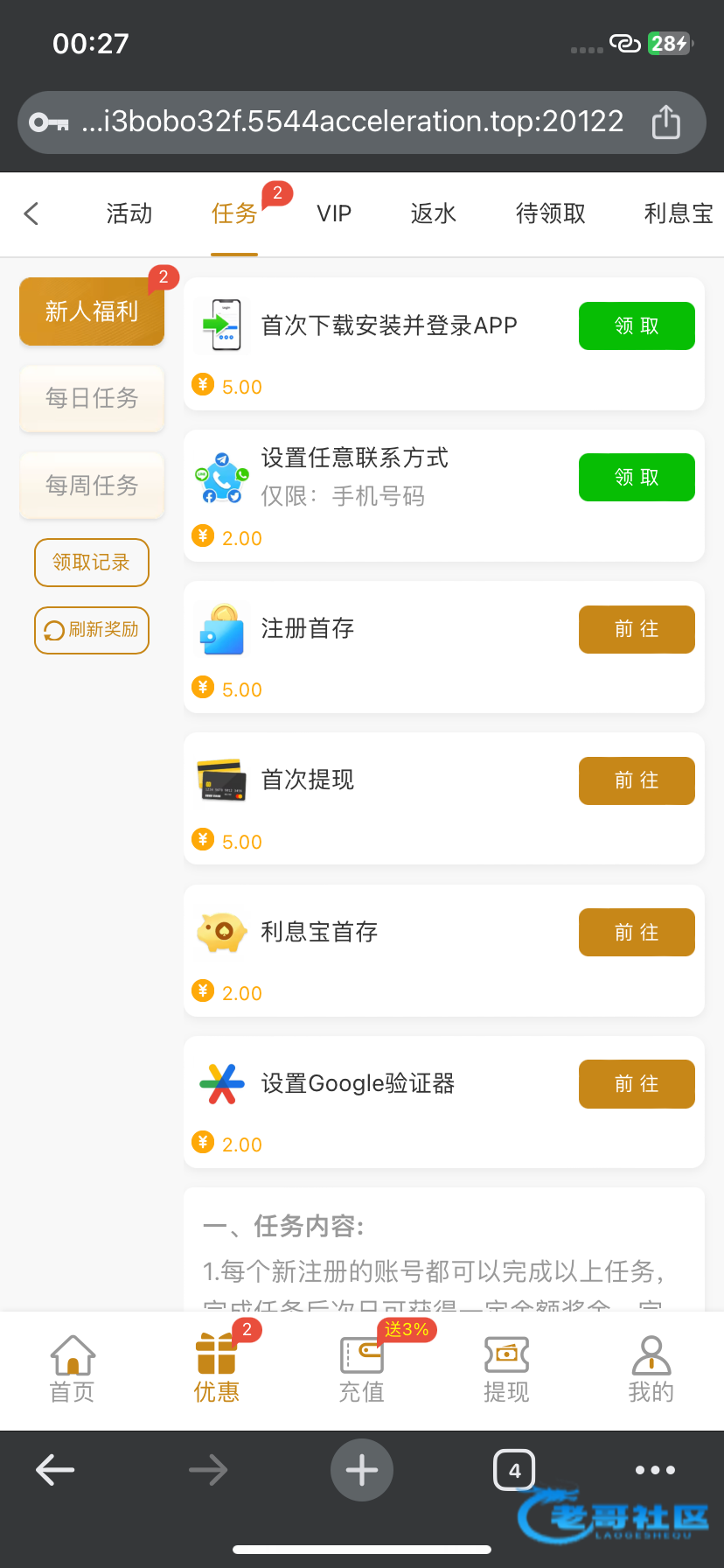Switch to the 充值 recharge tab

361,1369
